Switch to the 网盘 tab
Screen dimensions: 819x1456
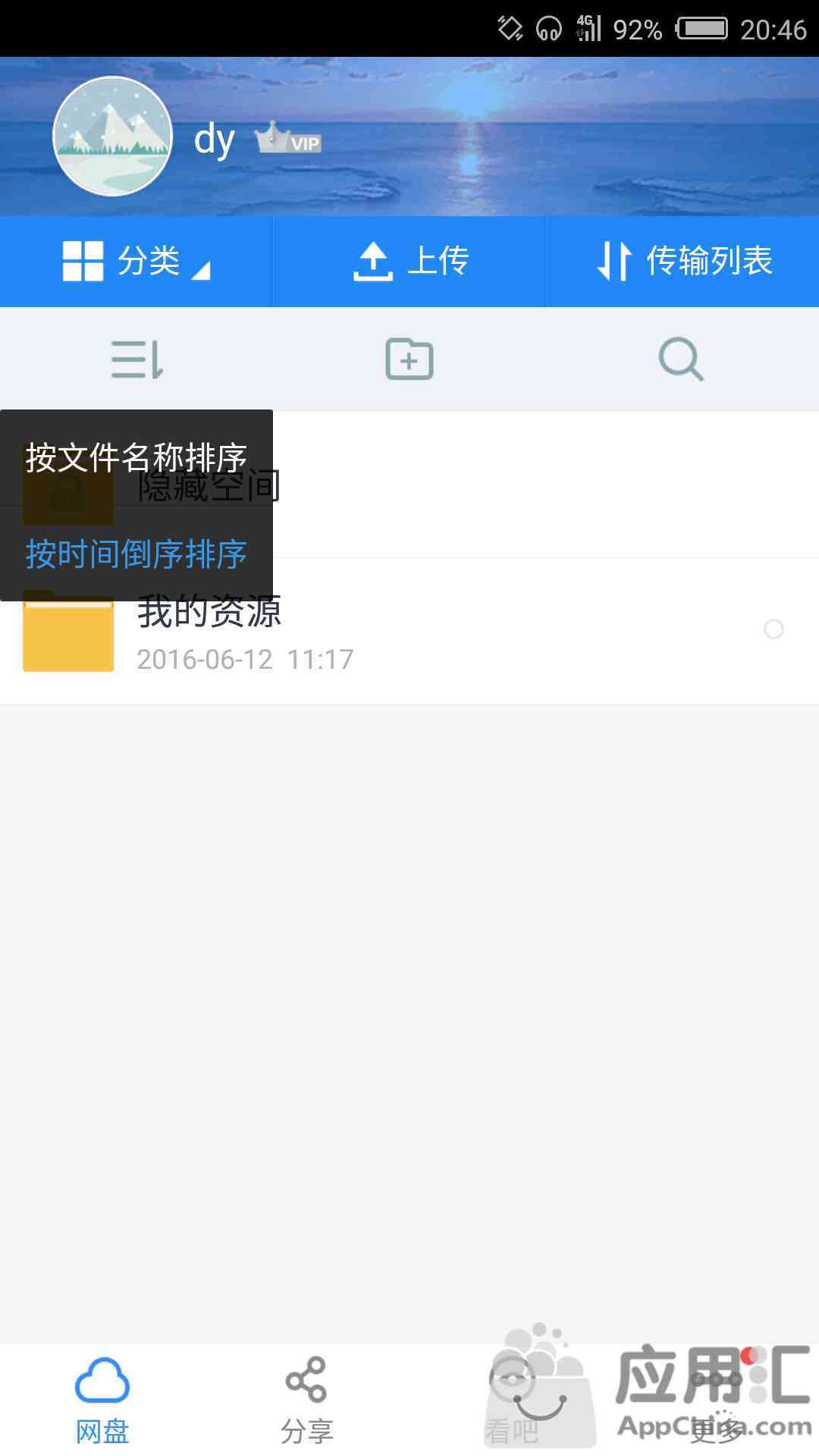pyautogui.click(x=102, y=1399)
